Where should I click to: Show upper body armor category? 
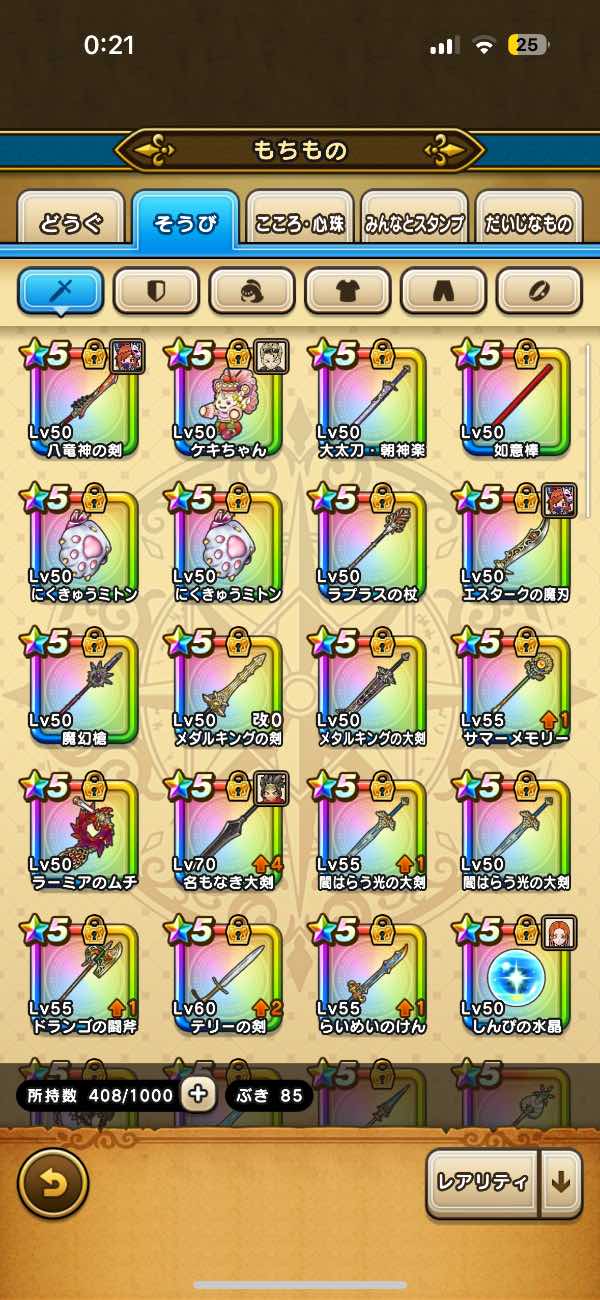click(x=348, y=291)
